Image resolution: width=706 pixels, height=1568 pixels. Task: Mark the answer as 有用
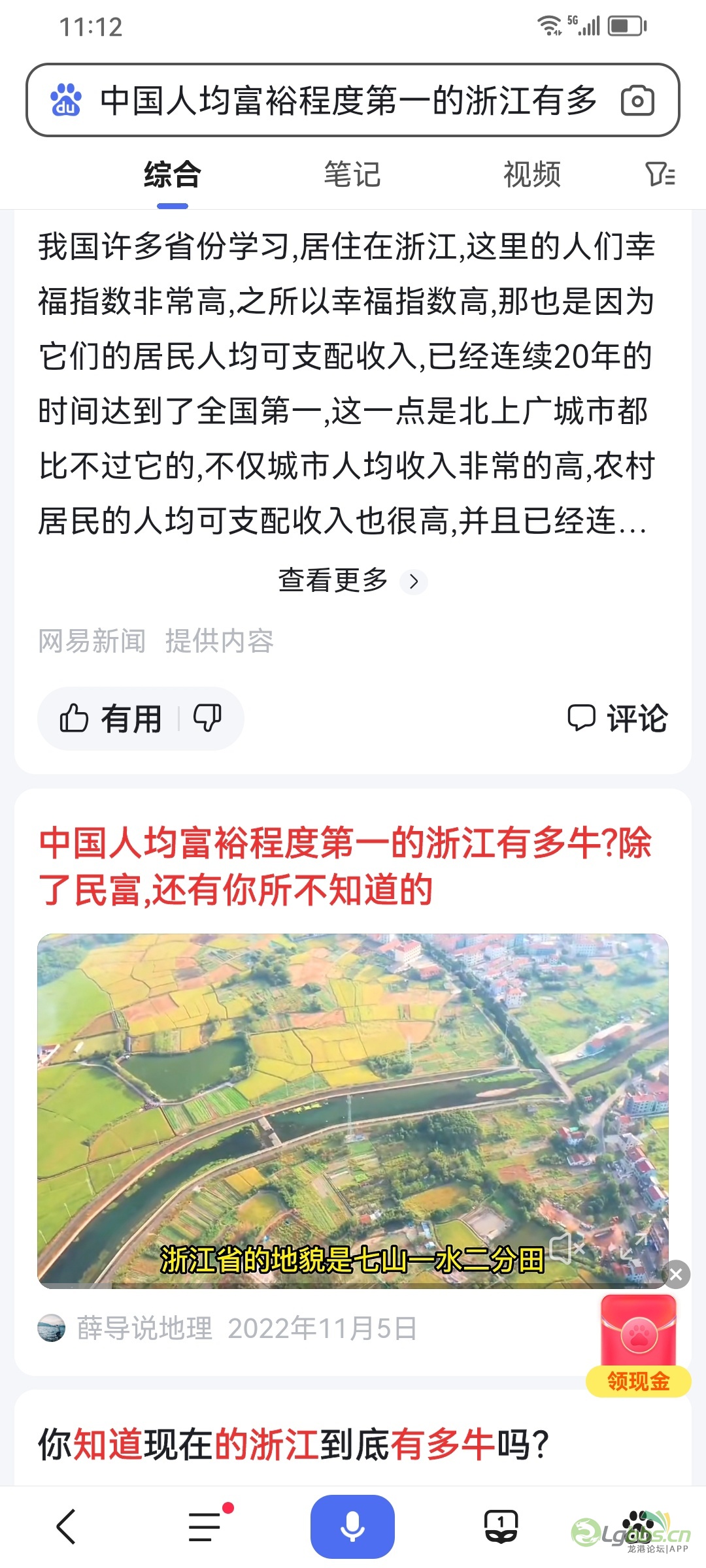coord(111,719)
